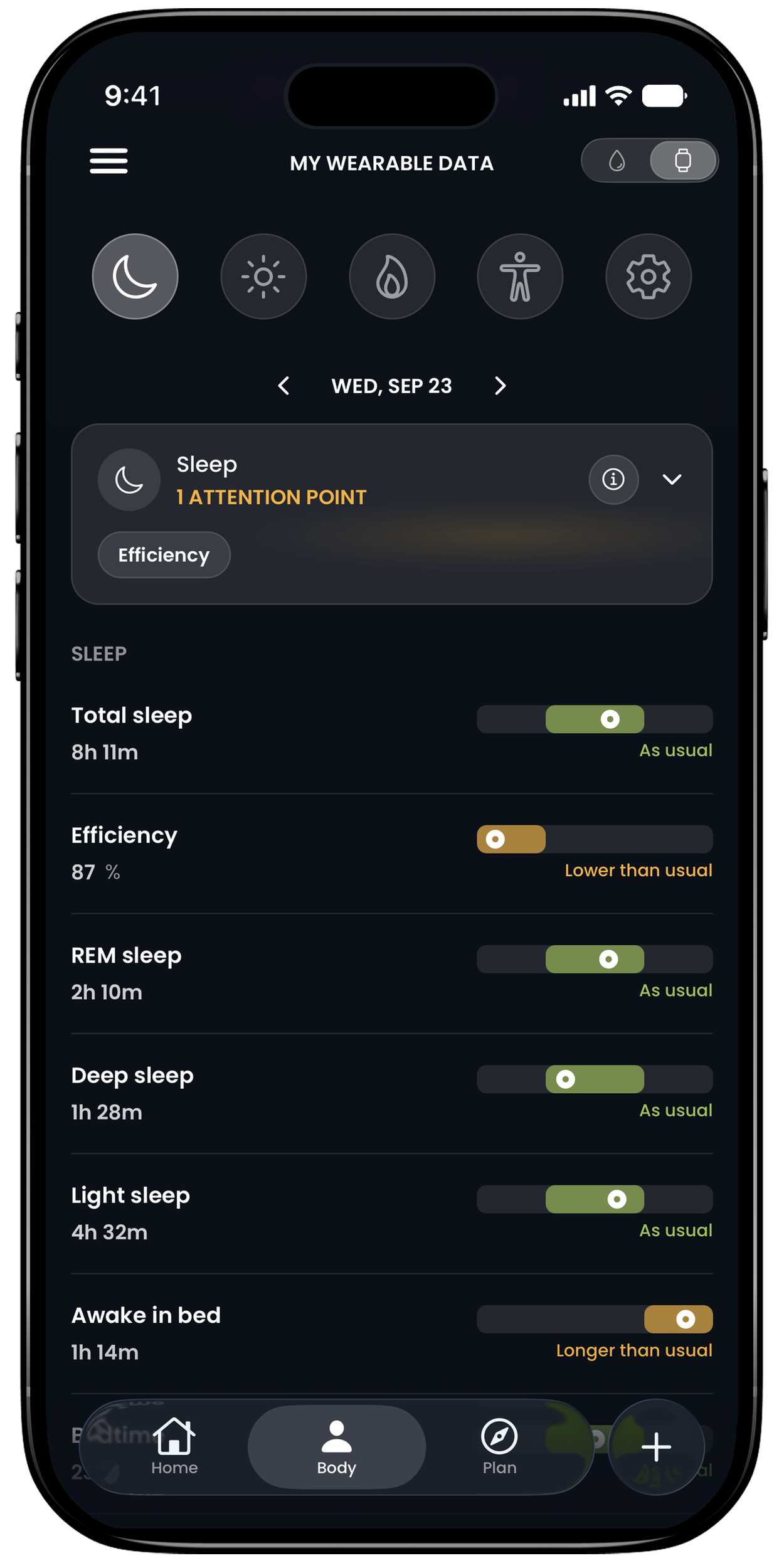Open the hamburger menu

click(x=109, y=161)
